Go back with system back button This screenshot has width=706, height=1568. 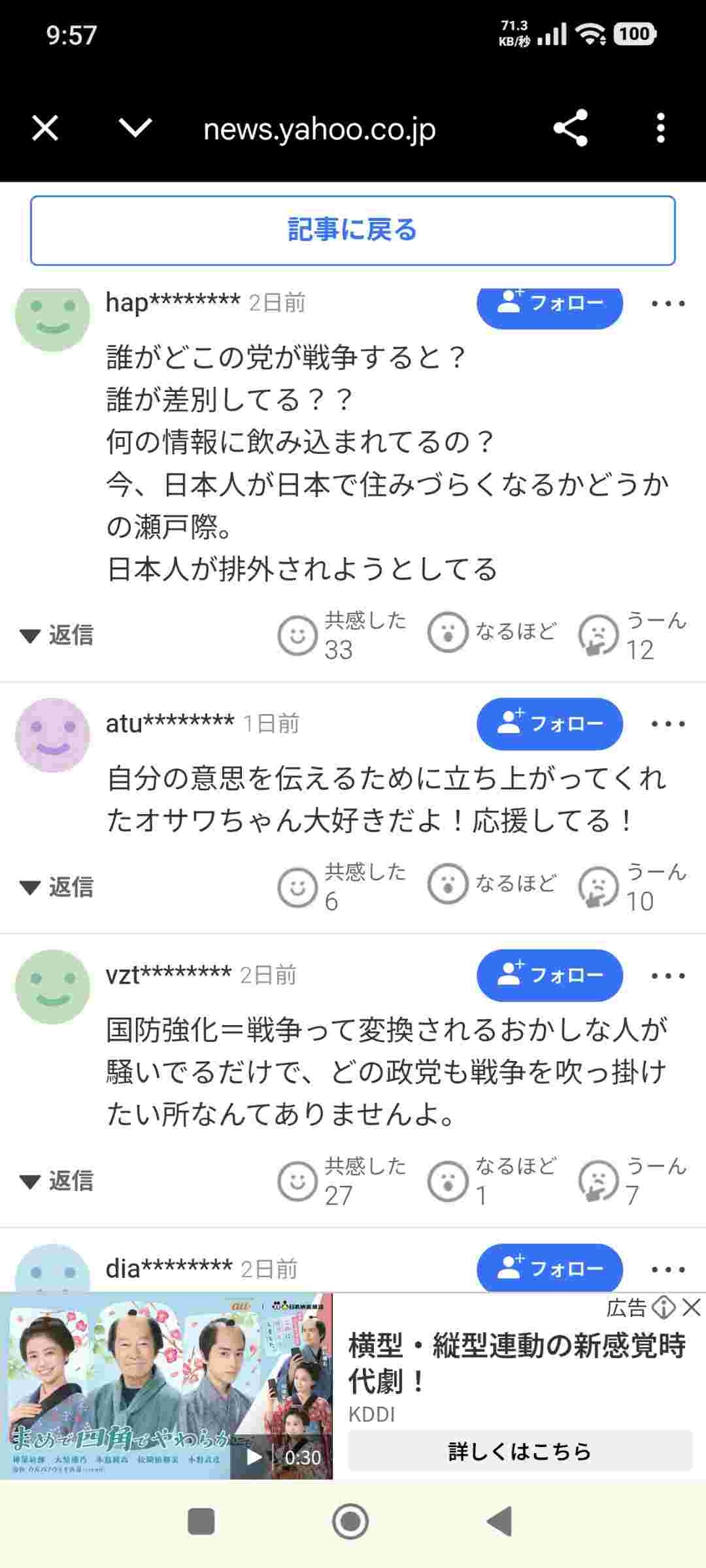coord(500,1521)
